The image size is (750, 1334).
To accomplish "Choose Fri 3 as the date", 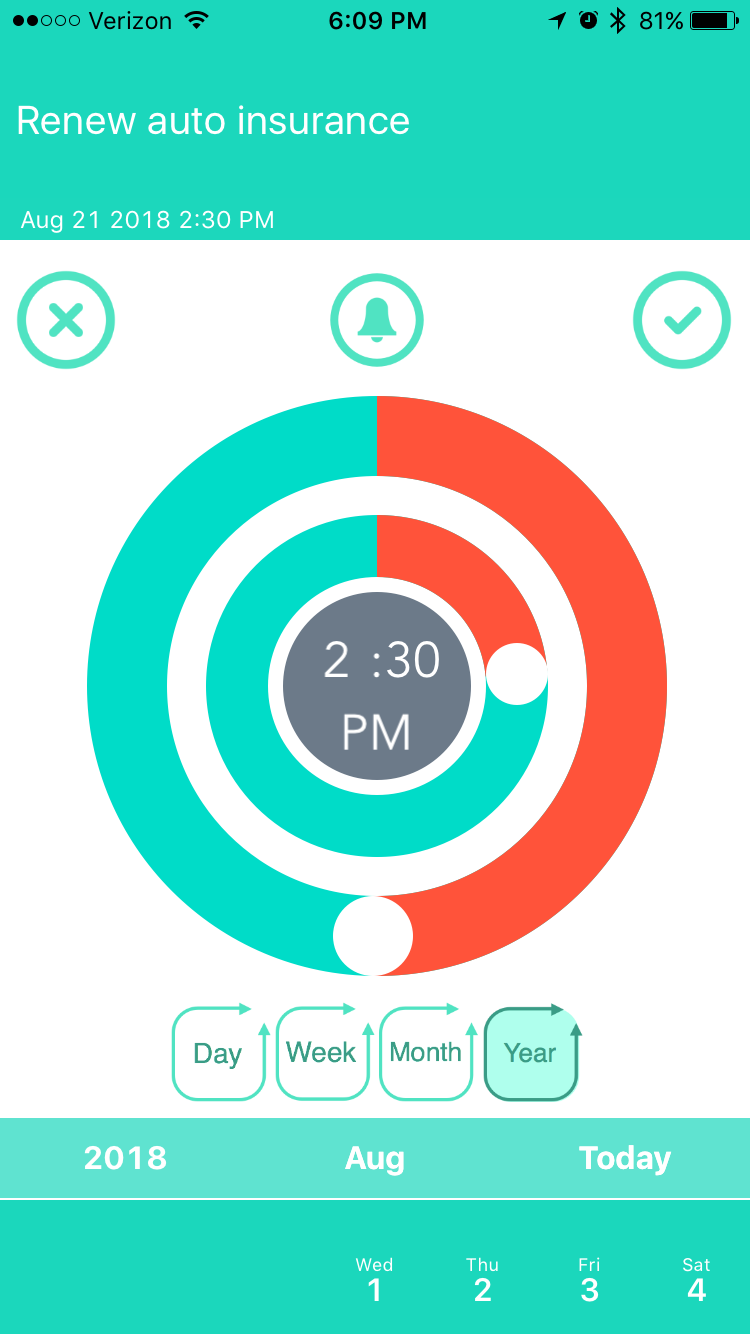I will tap(589, 1280).
